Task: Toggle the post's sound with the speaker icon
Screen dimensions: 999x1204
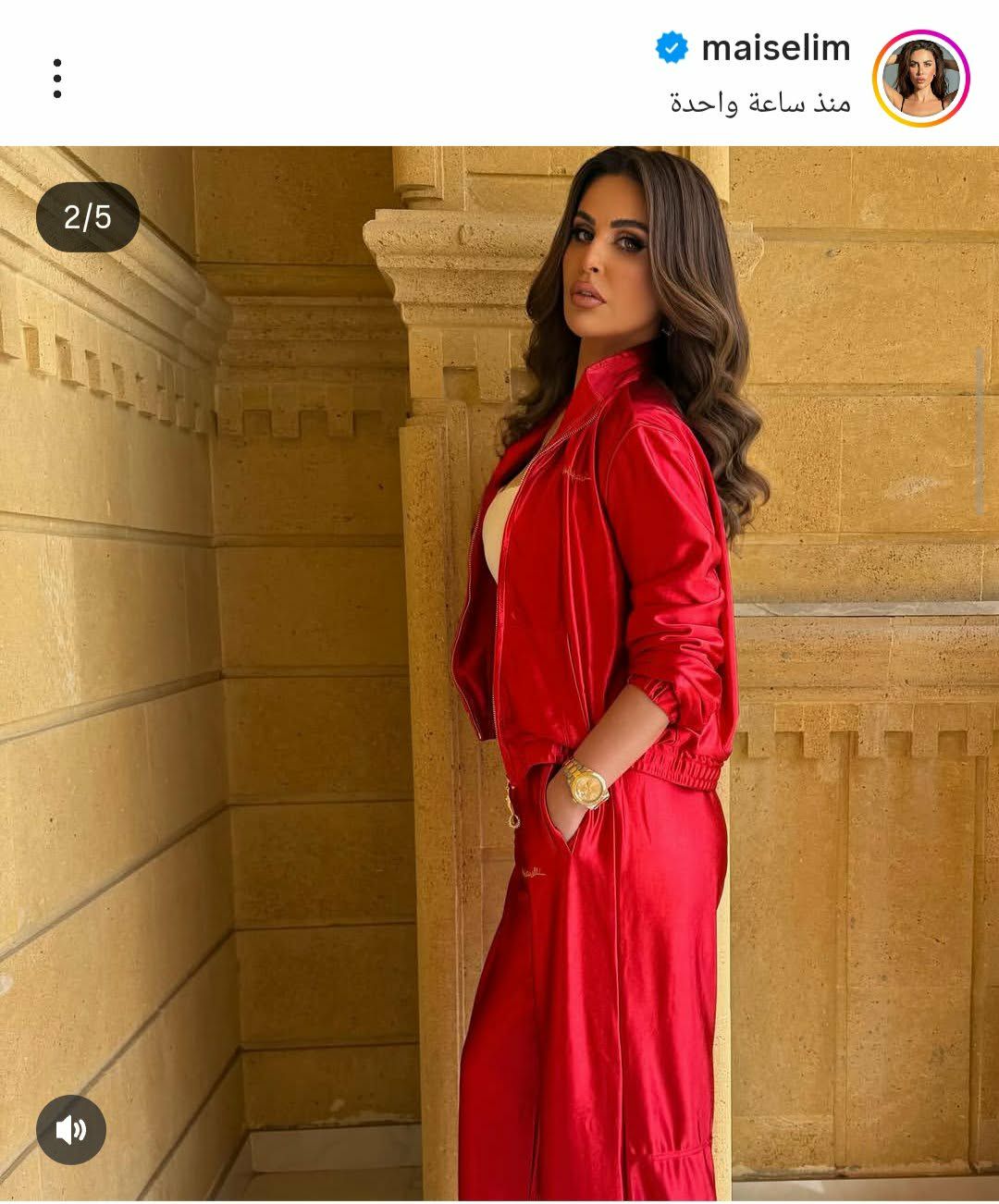Action: point(71,1129)
